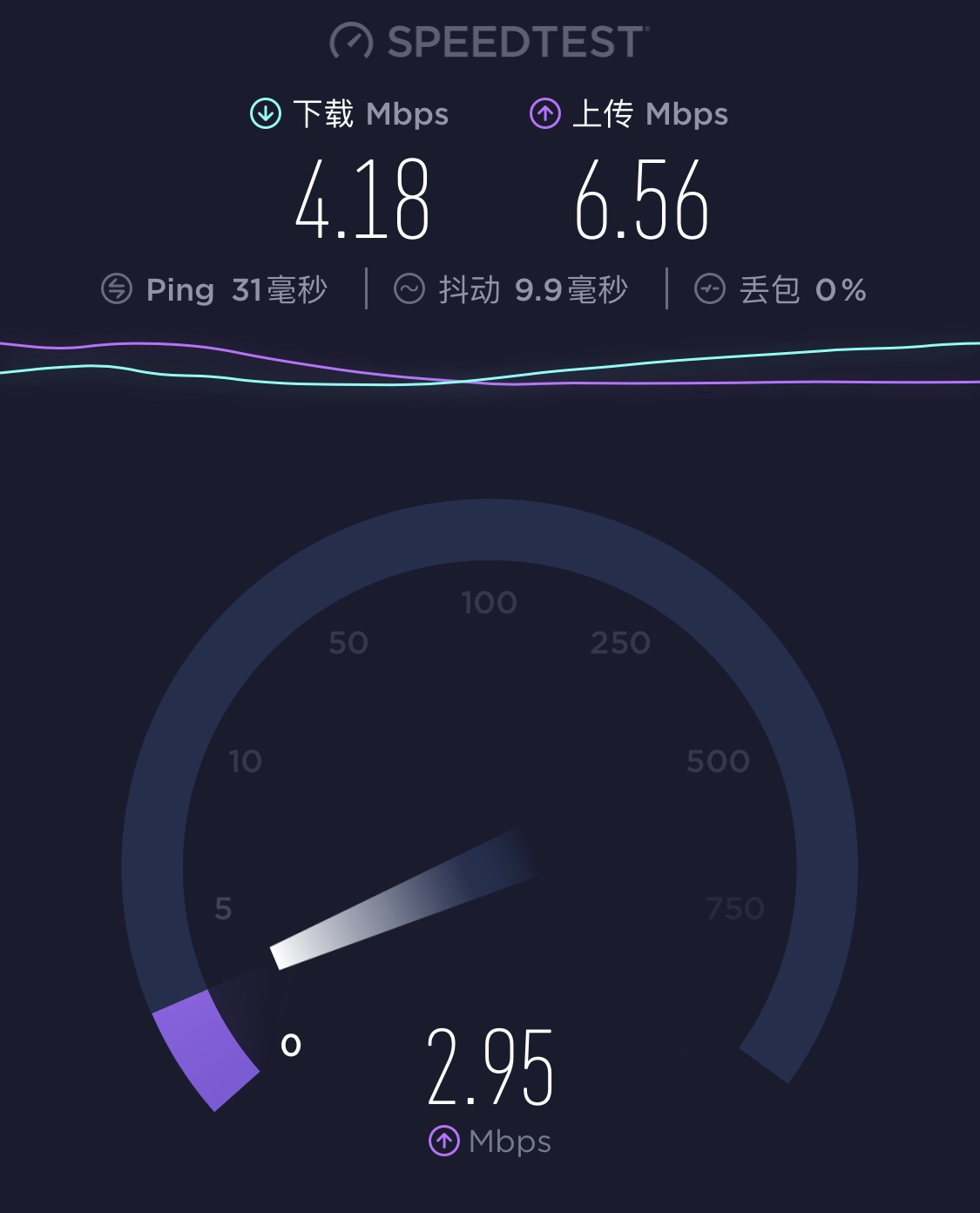The height and width of the screenshot is (1213, 980).
Task: Click the purple arrow icon beside 2.95 Mbps
Action: (445, 1138)
